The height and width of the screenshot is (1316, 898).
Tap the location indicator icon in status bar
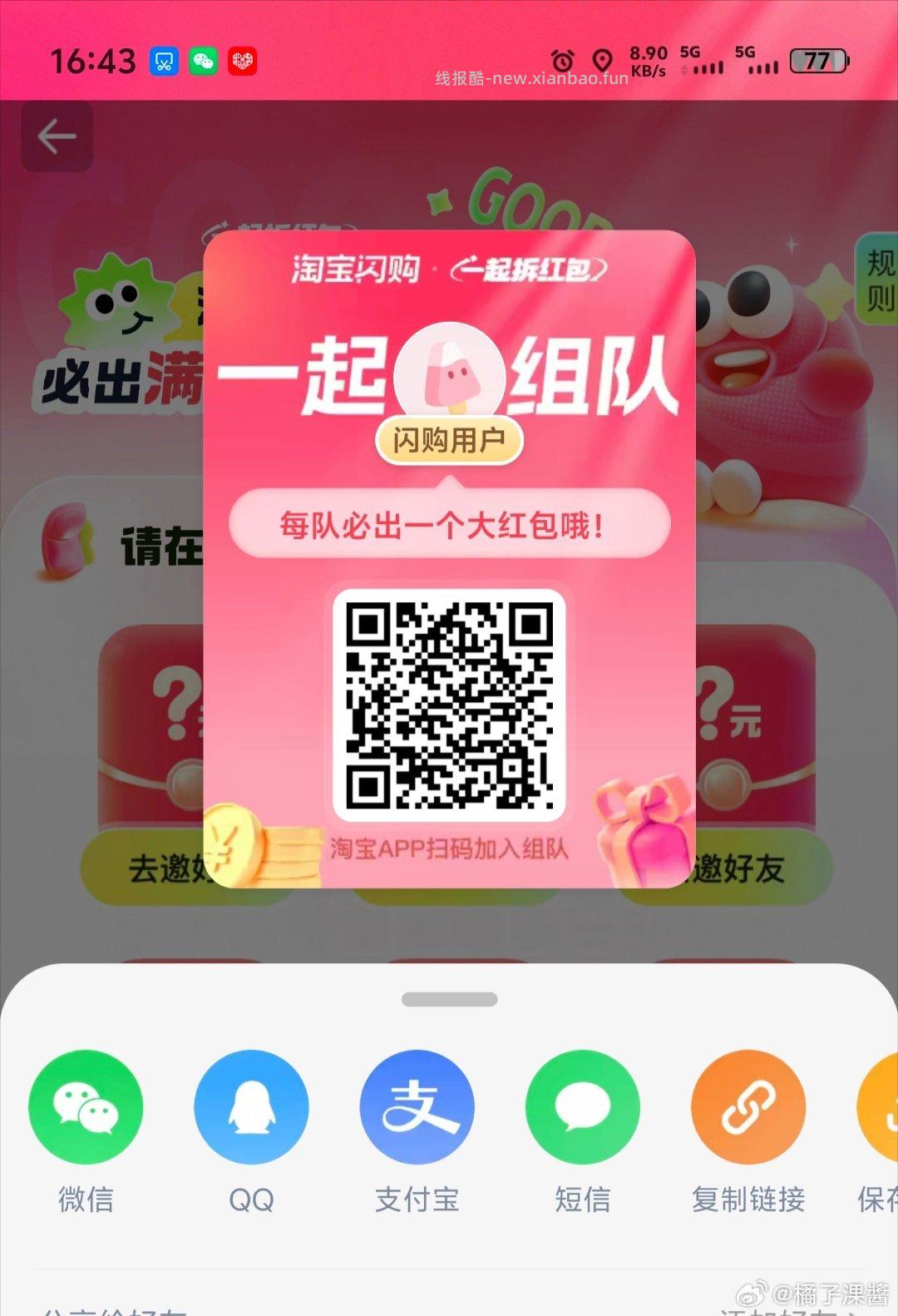602,62
